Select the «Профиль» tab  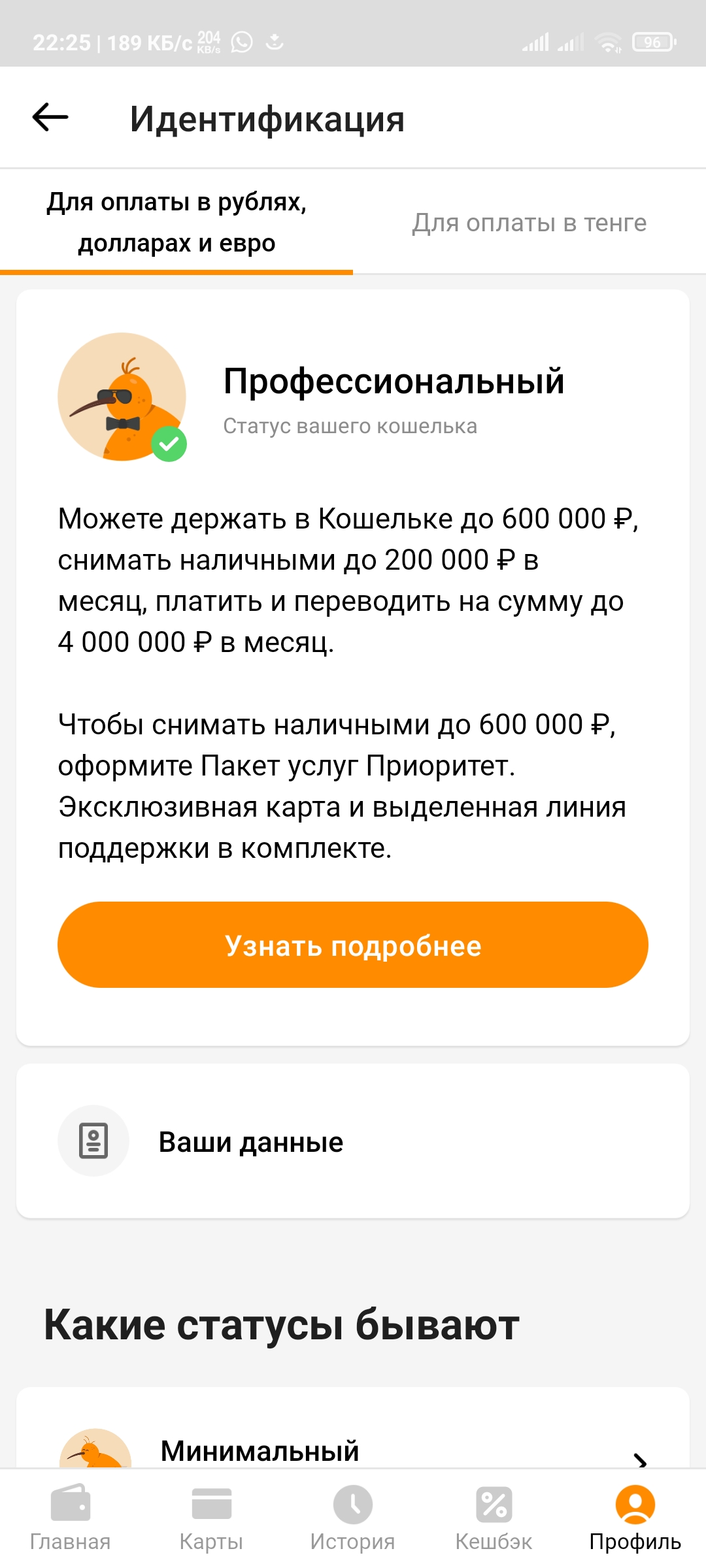(x=635, y=1518)
